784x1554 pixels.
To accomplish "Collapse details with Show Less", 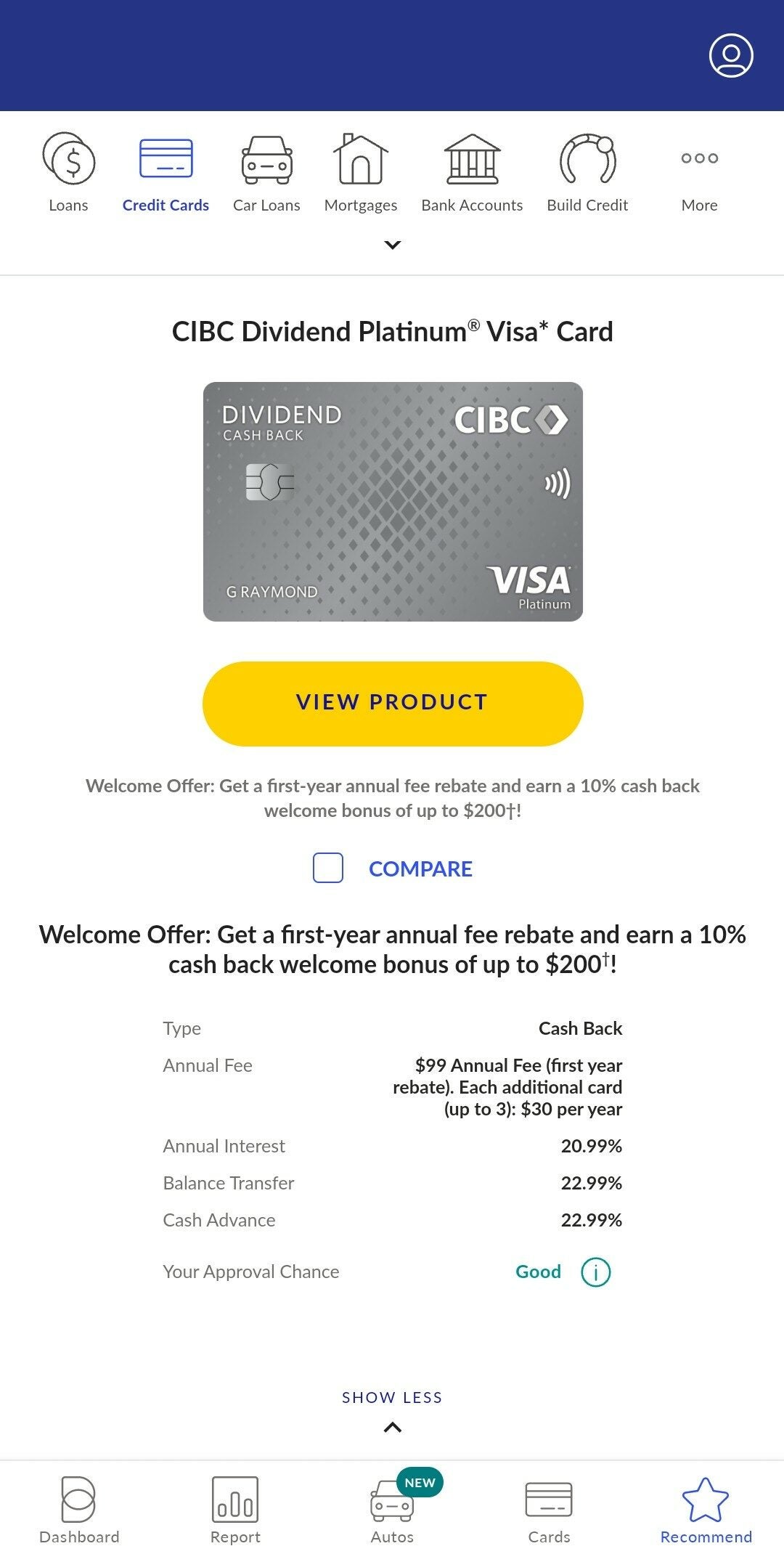I will coord(393,1409).
